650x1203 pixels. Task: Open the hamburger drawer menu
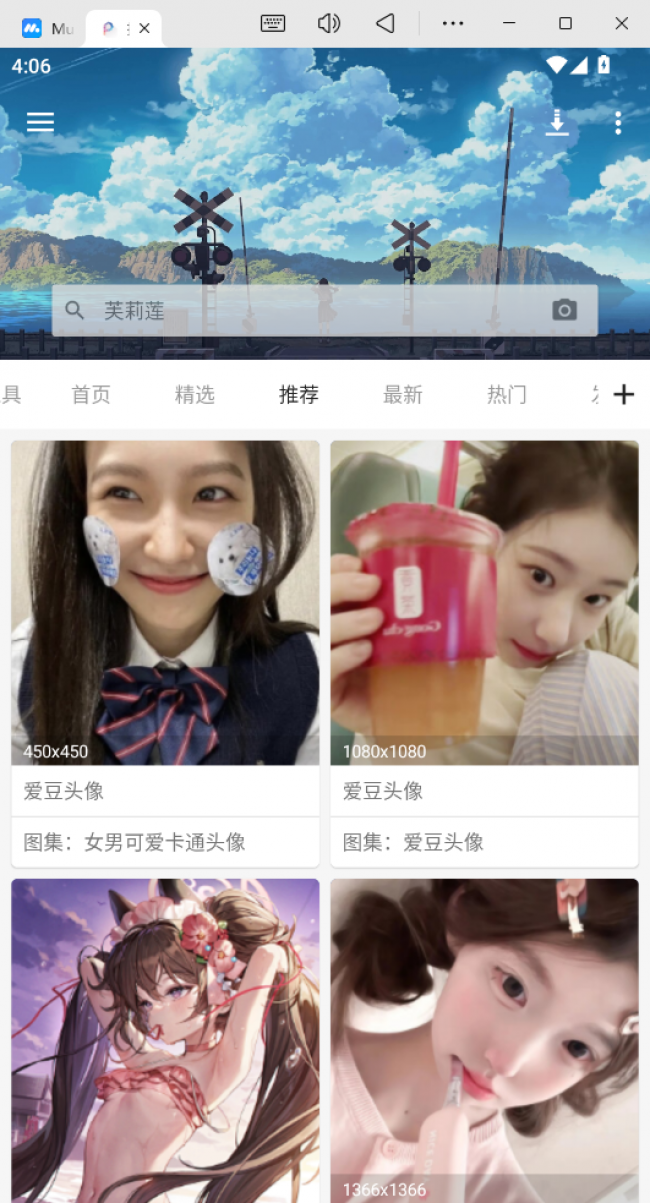(x=40, y=122)
